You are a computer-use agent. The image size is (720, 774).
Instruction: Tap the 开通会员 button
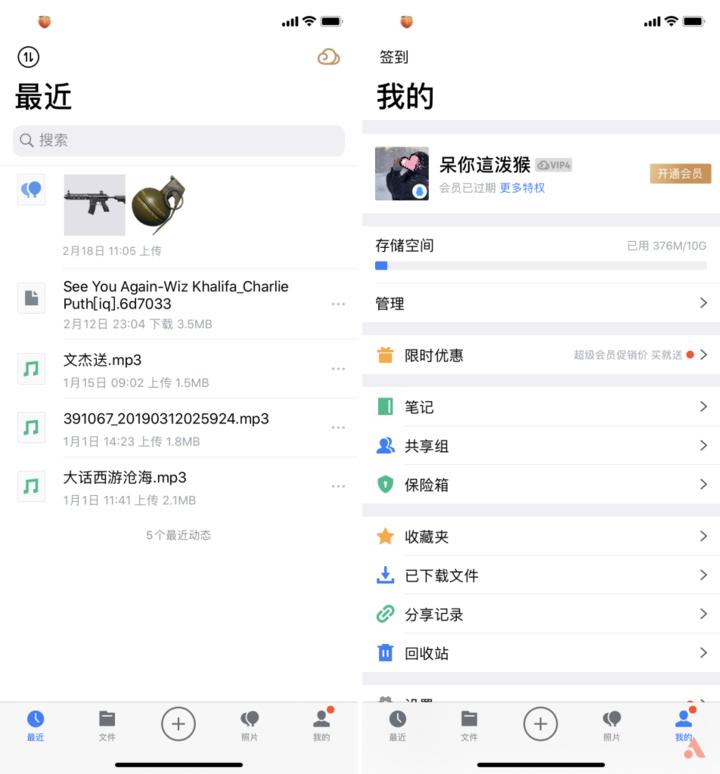[680, 173]
